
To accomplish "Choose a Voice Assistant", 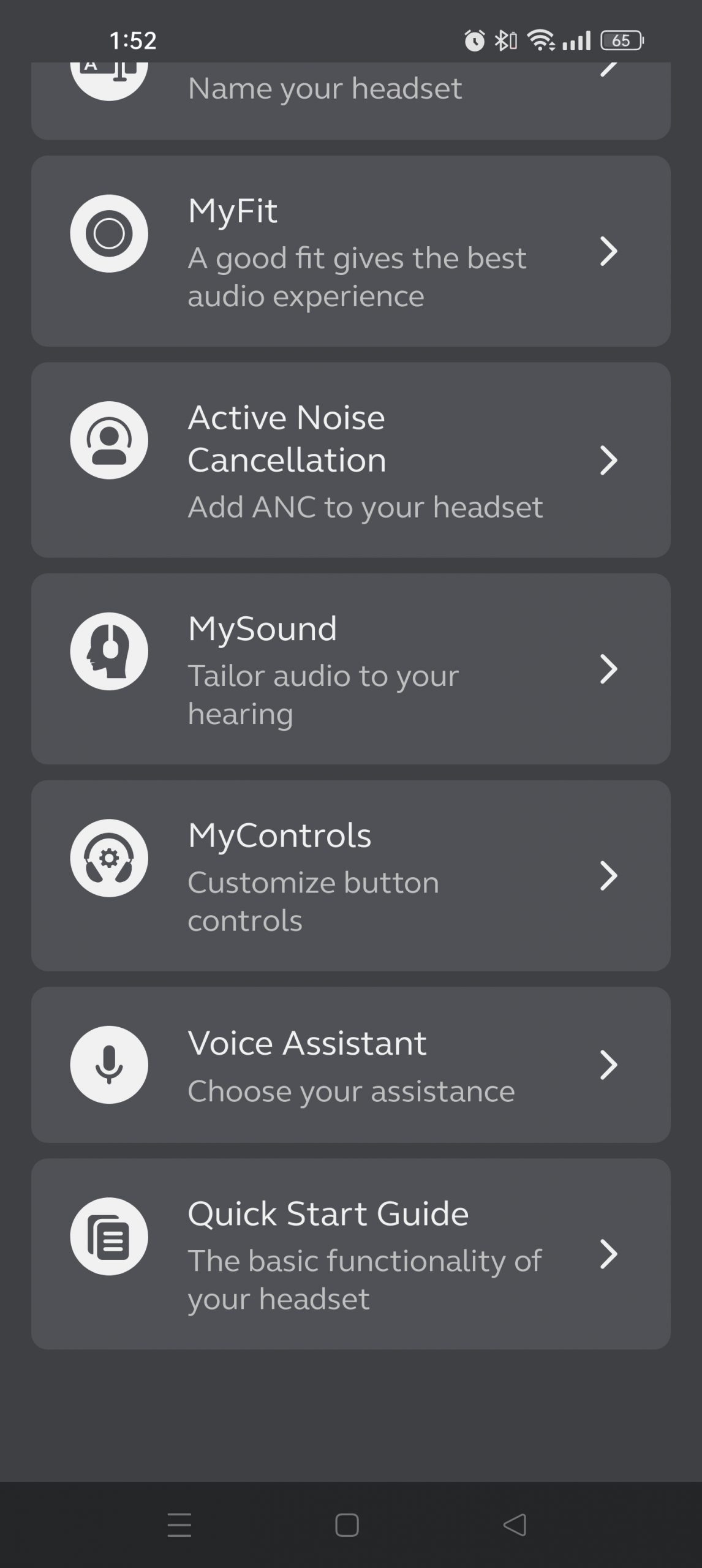I will pyautogui.click(x=350, y=1065).
